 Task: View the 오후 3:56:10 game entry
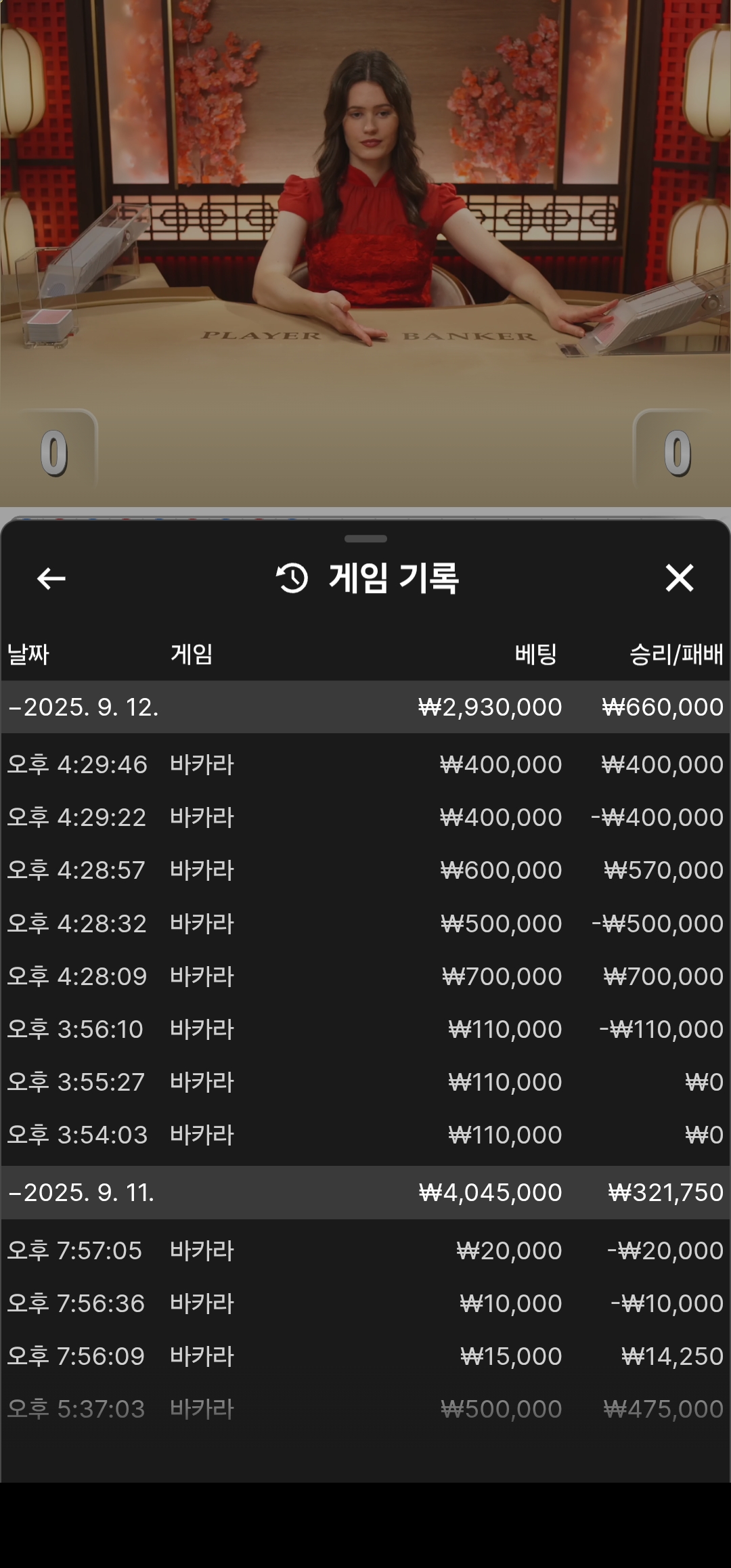coord(365,1029)
